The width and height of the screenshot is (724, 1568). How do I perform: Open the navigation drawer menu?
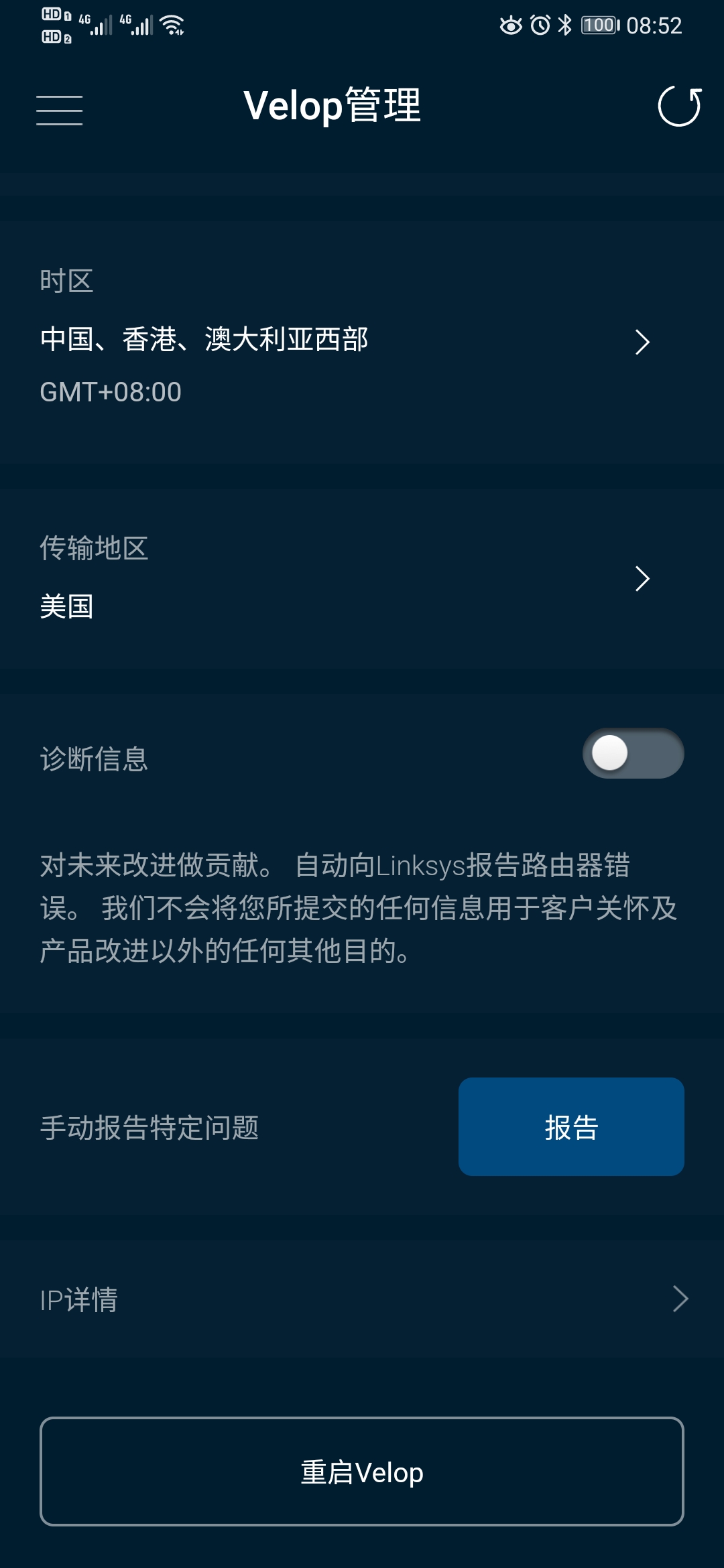[x=59, y=111]
